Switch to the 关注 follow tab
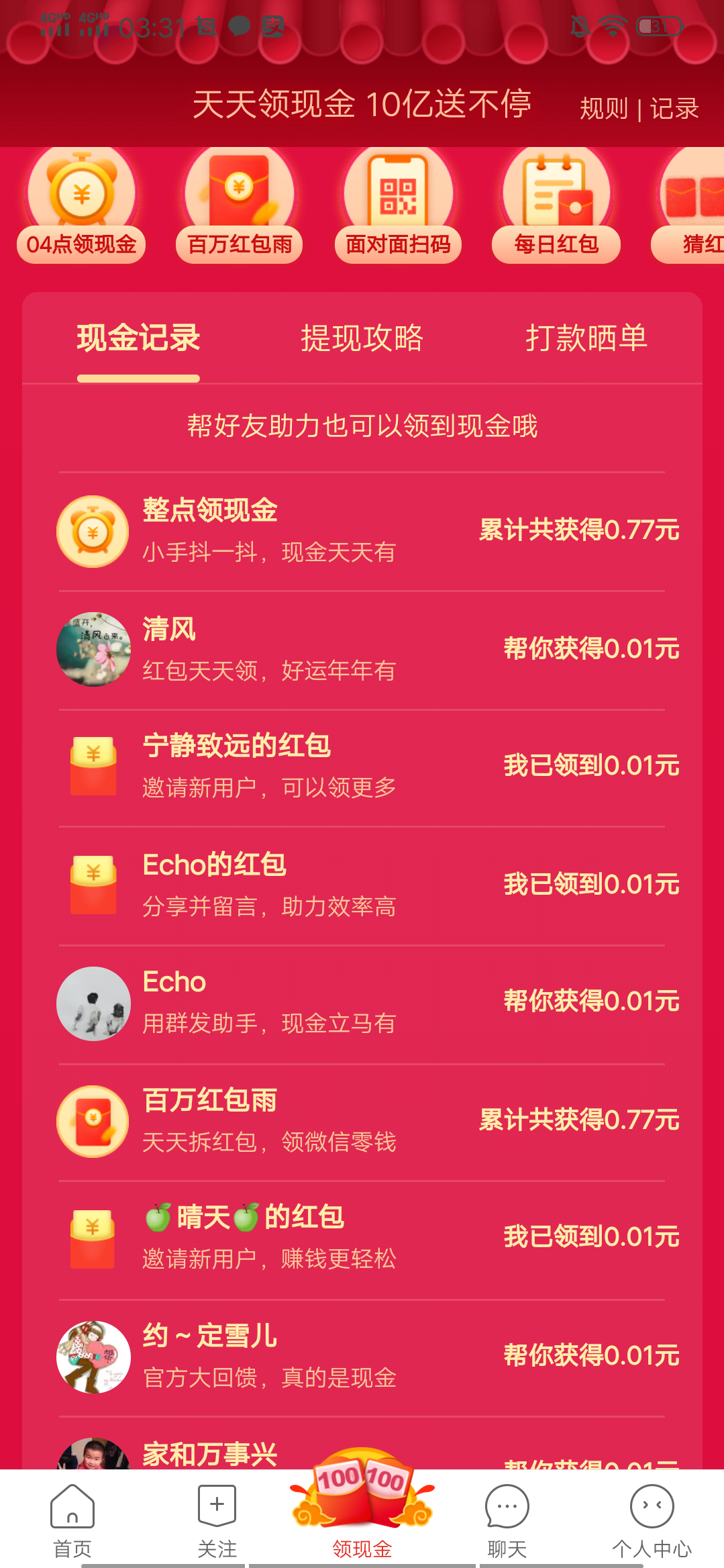724x1568 pixels. point(217,1521)
